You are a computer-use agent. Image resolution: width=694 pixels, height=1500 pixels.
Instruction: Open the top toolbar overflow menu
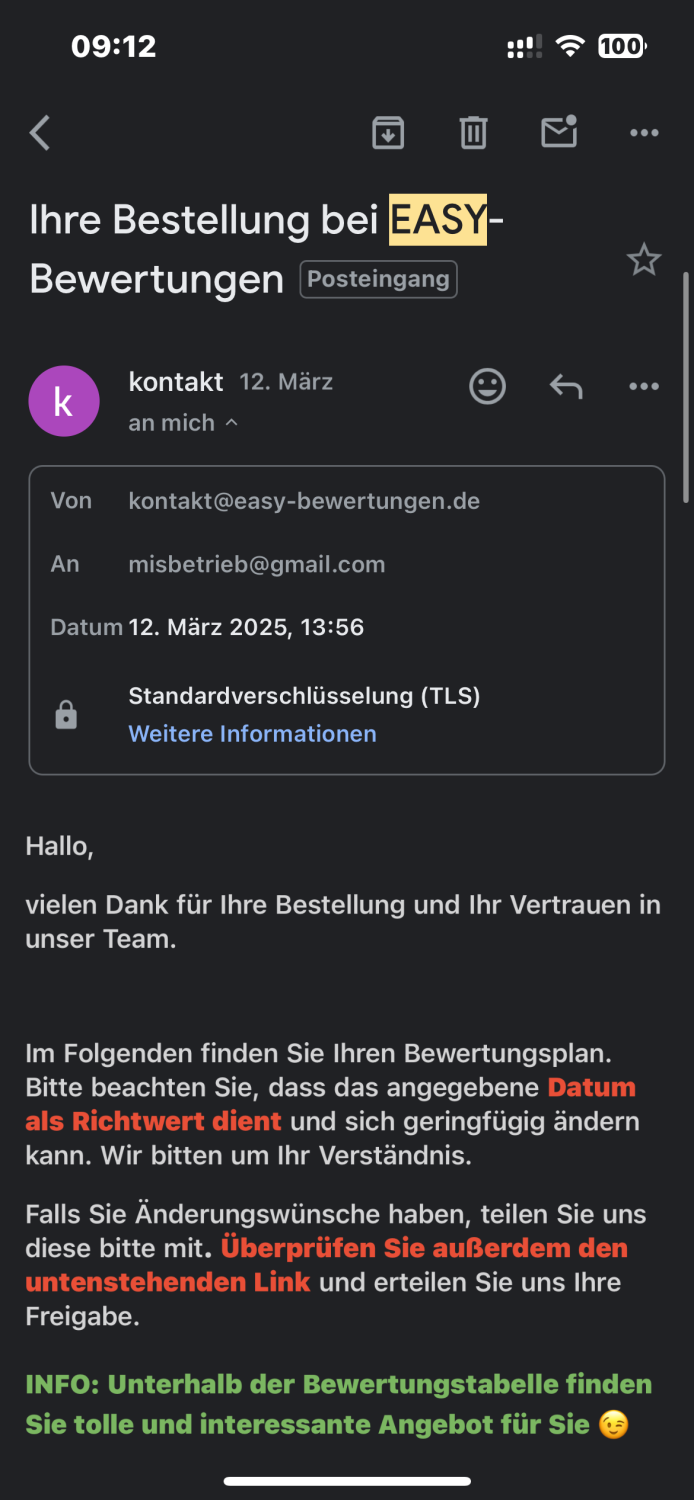pos(644,132)
